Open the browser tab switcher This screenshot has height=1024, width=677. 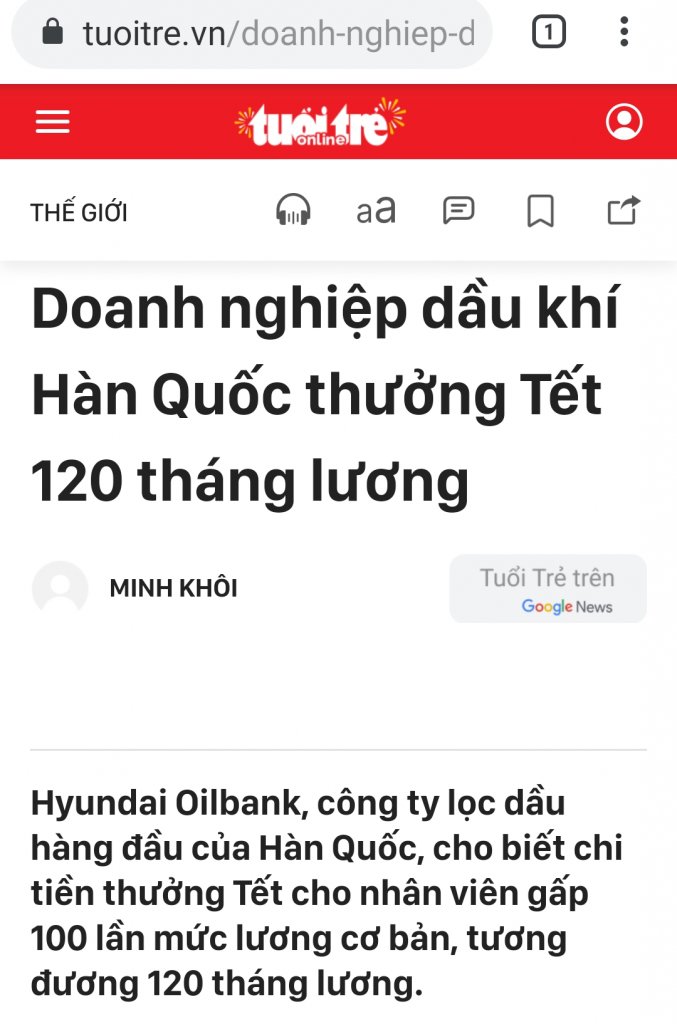point(548,34)
